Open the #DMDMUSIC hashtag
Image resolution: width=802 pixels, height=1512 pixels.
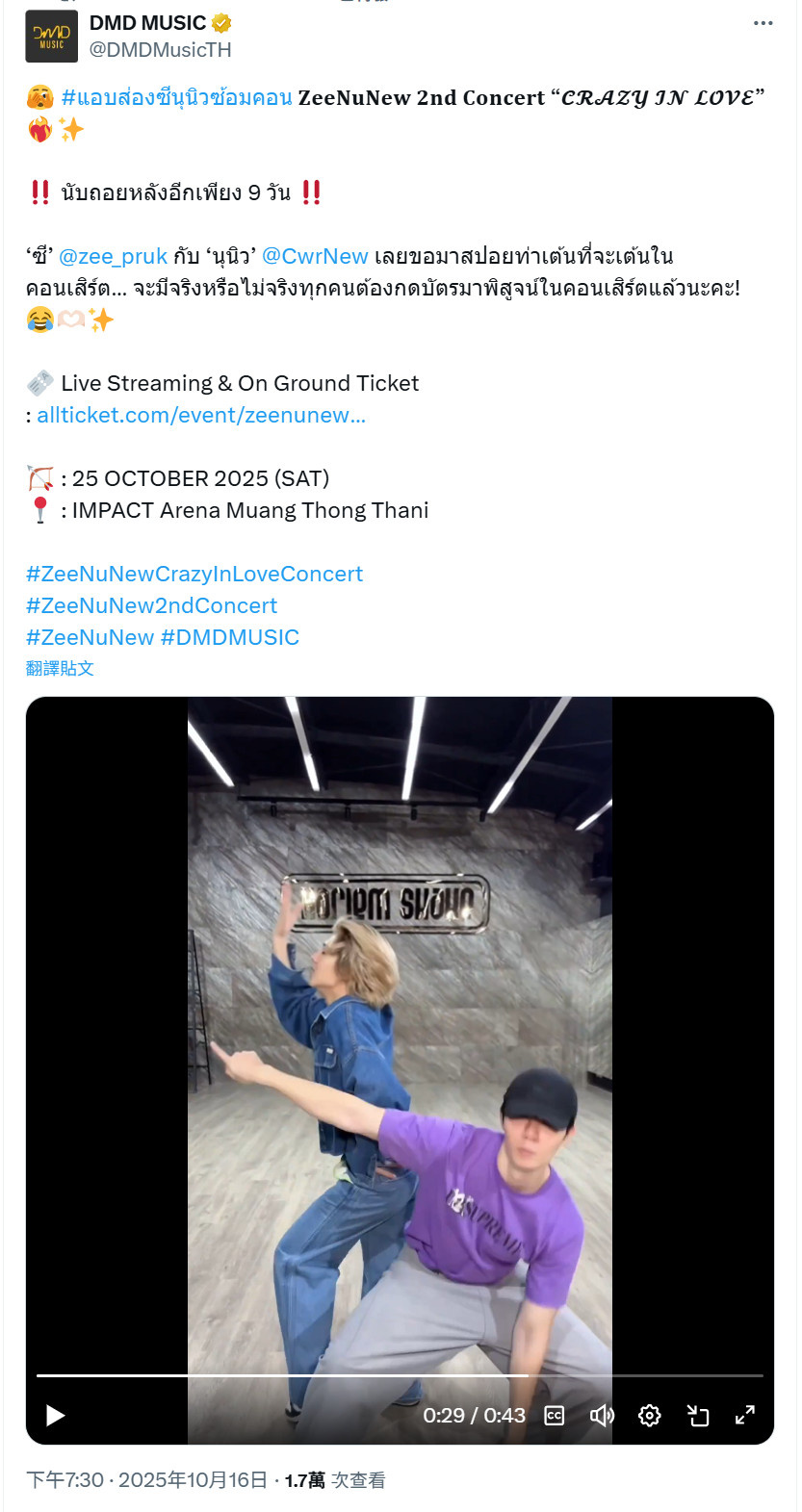[x=230, y=637]
